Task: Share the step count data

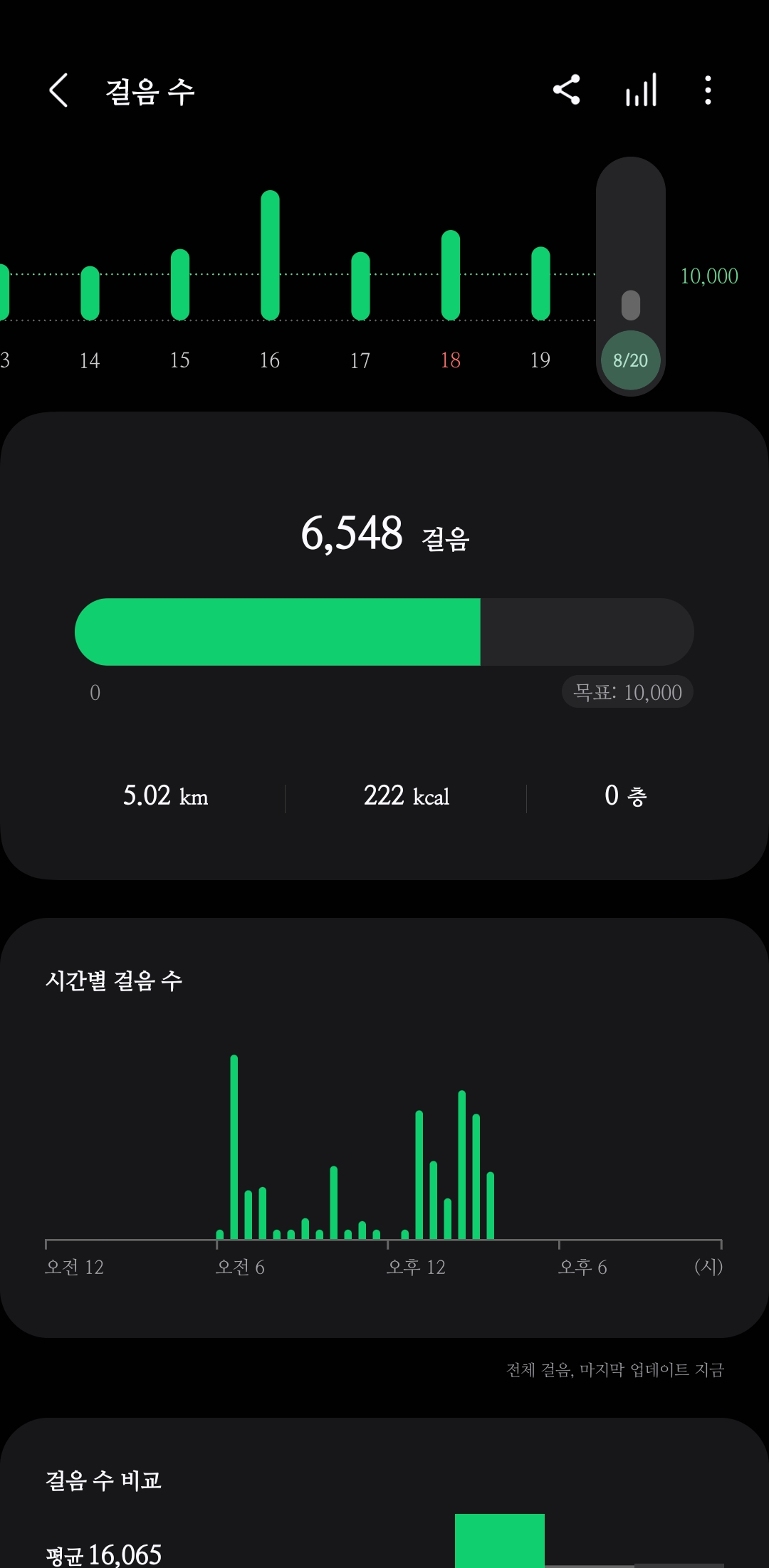Action: [567, 90]
